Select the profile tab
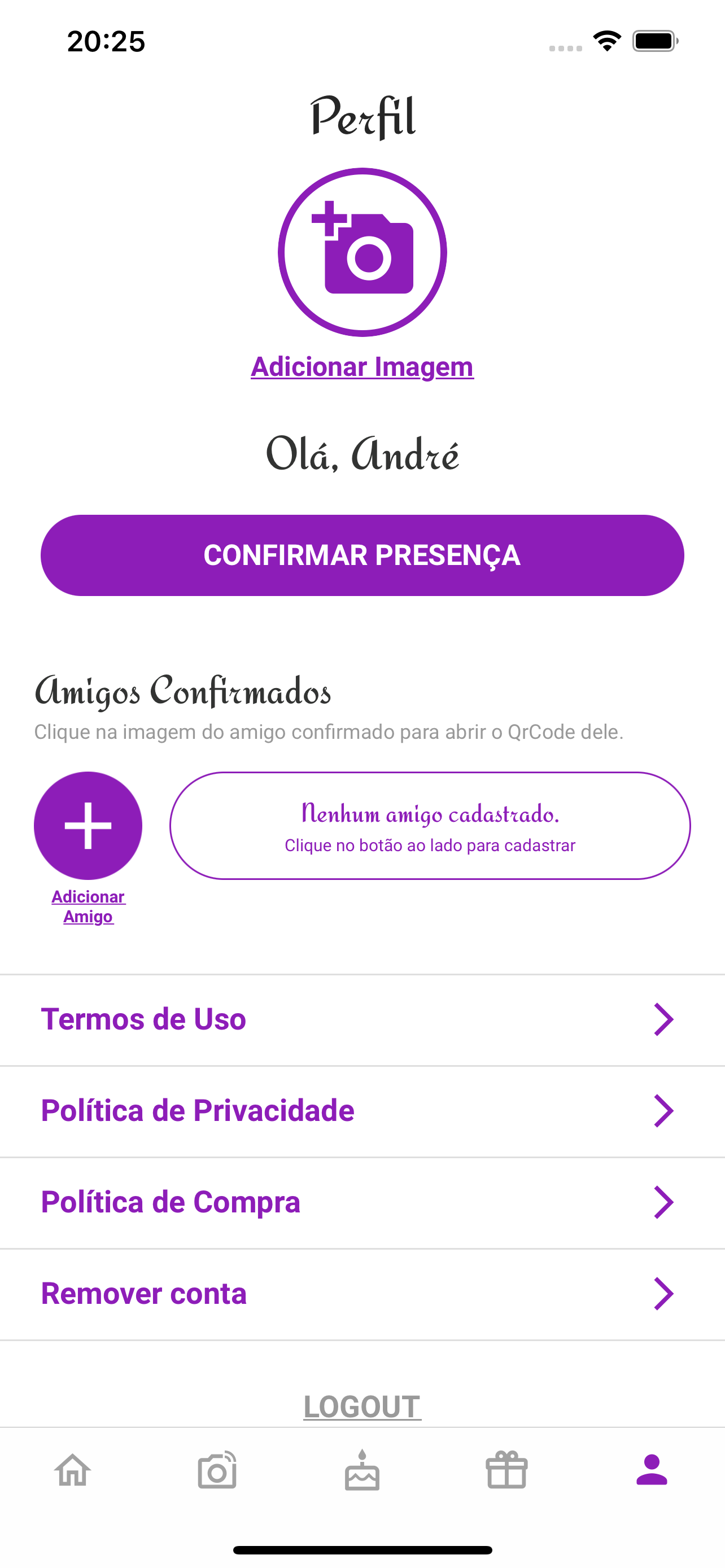Screen dimensions: 725x1568 click(x=652, y=1470)
